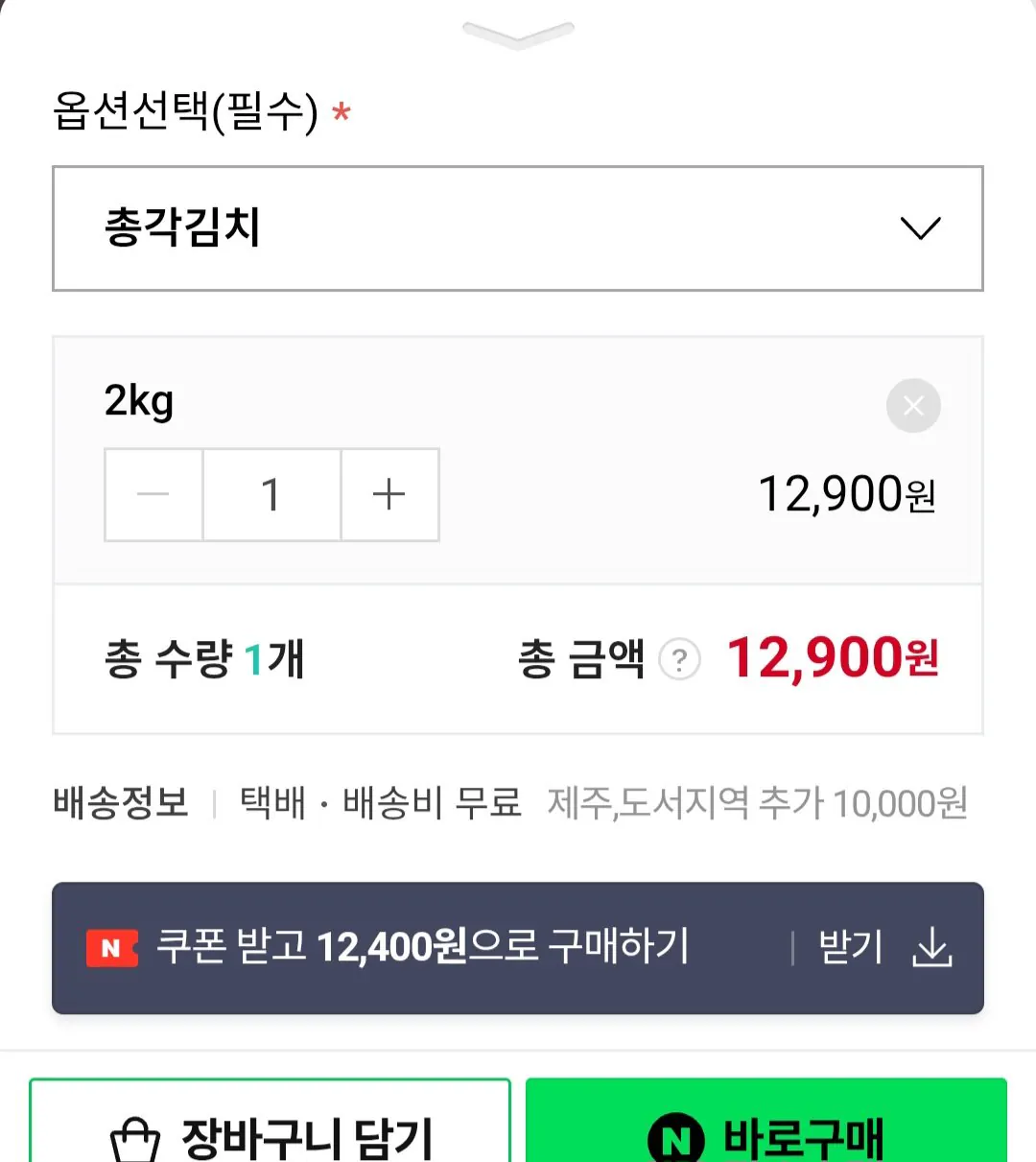Image resolution: width=1036 pixels, height=1162 pixels.
Task: Click the red 총 금액 12,900원 total amount
Action: 831,657
